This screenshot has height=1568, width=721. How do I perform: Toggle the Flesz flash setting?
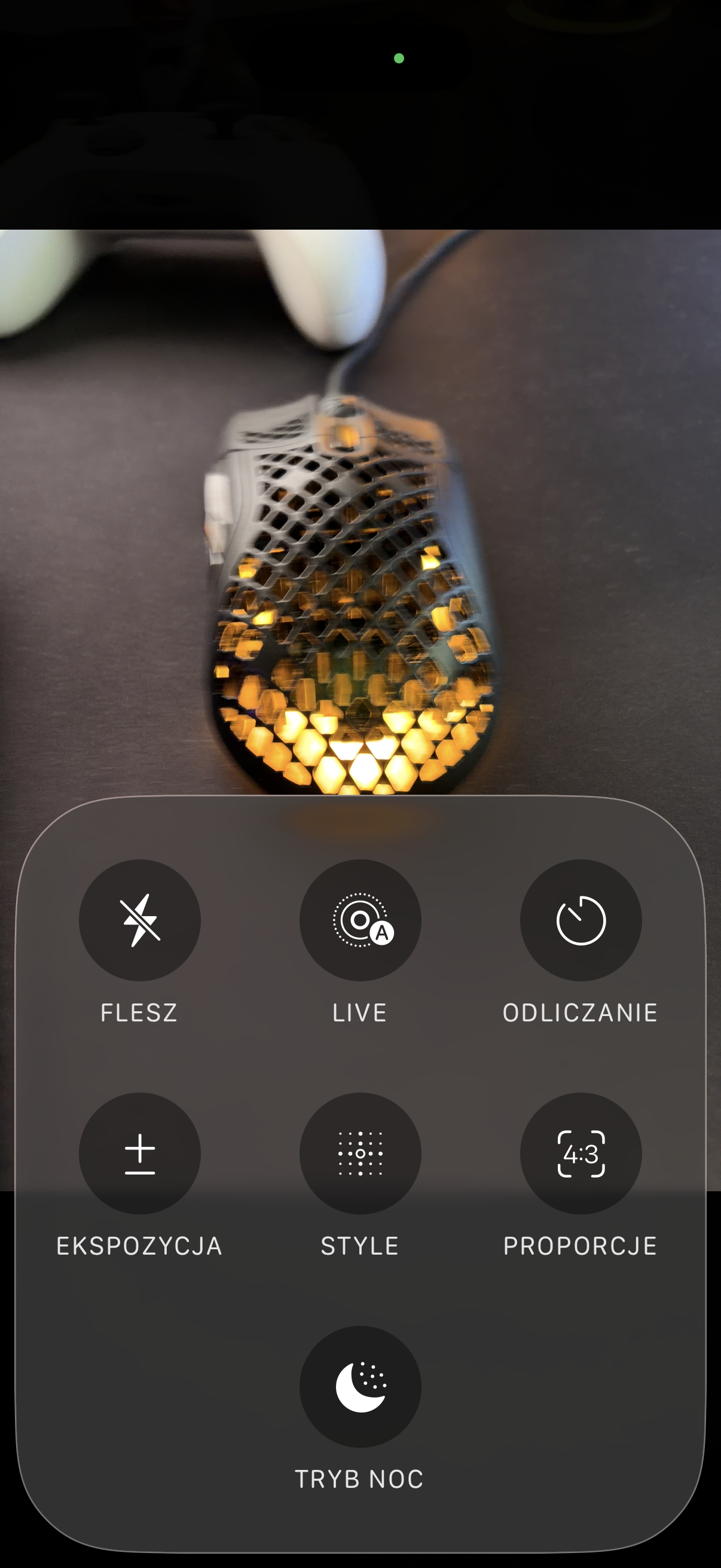(x=140, y=920)
